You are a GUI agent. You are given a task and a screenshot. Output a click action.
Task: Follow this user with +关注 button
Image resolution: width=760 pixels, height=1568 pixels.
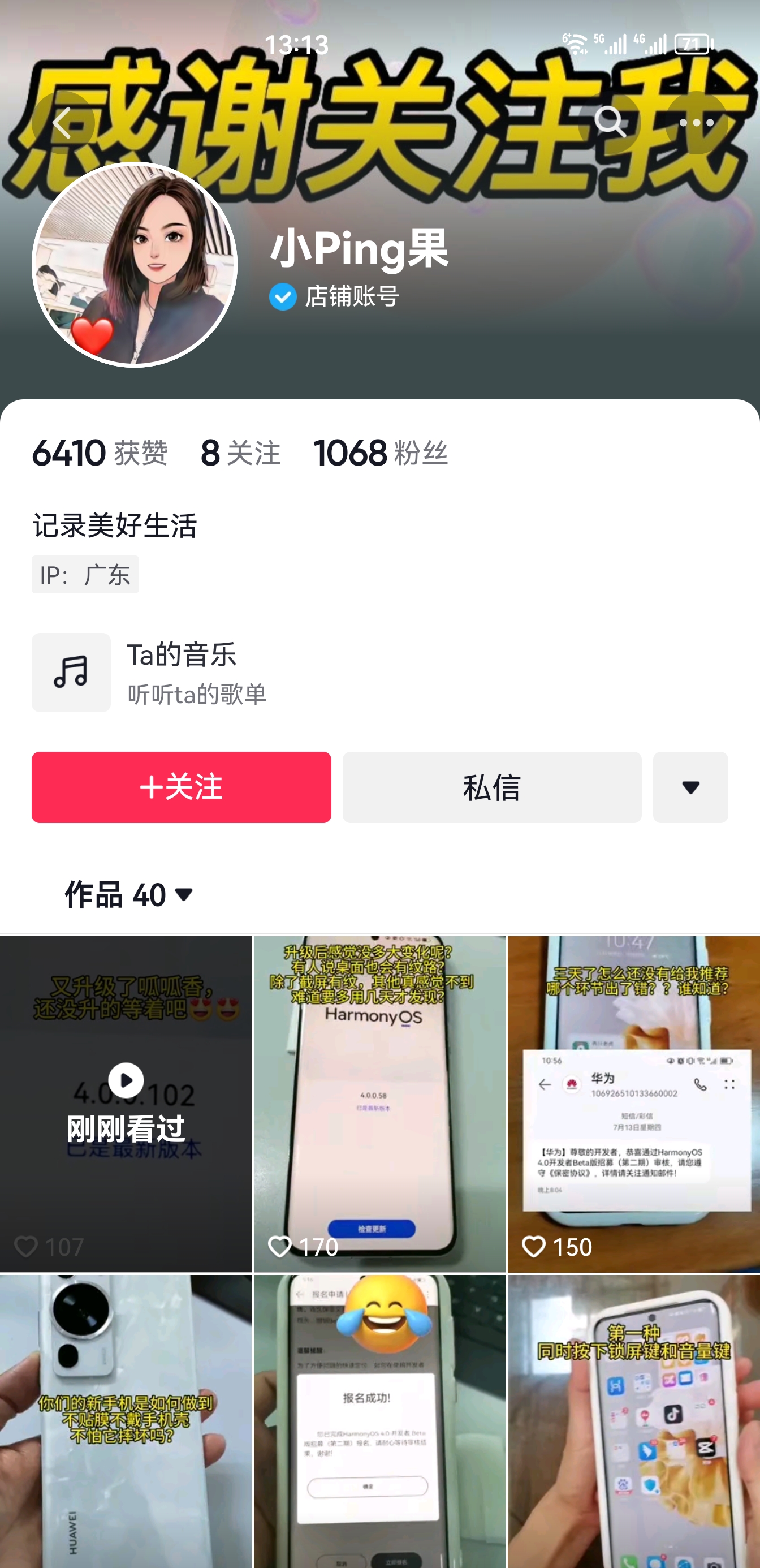pos(182,787)
